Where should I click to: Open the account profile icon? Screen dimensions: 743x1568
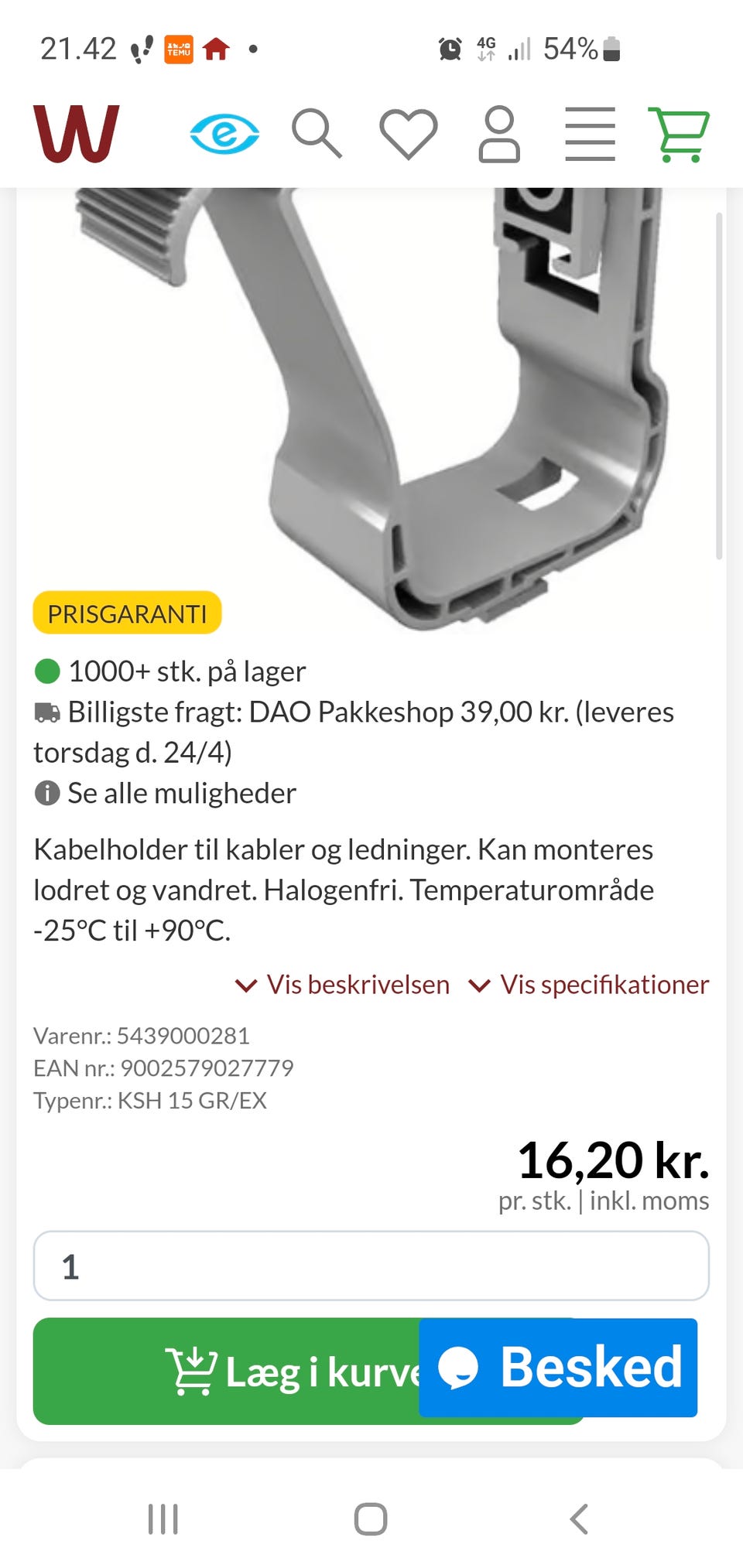pyautogui.click(x=501, y=135)
